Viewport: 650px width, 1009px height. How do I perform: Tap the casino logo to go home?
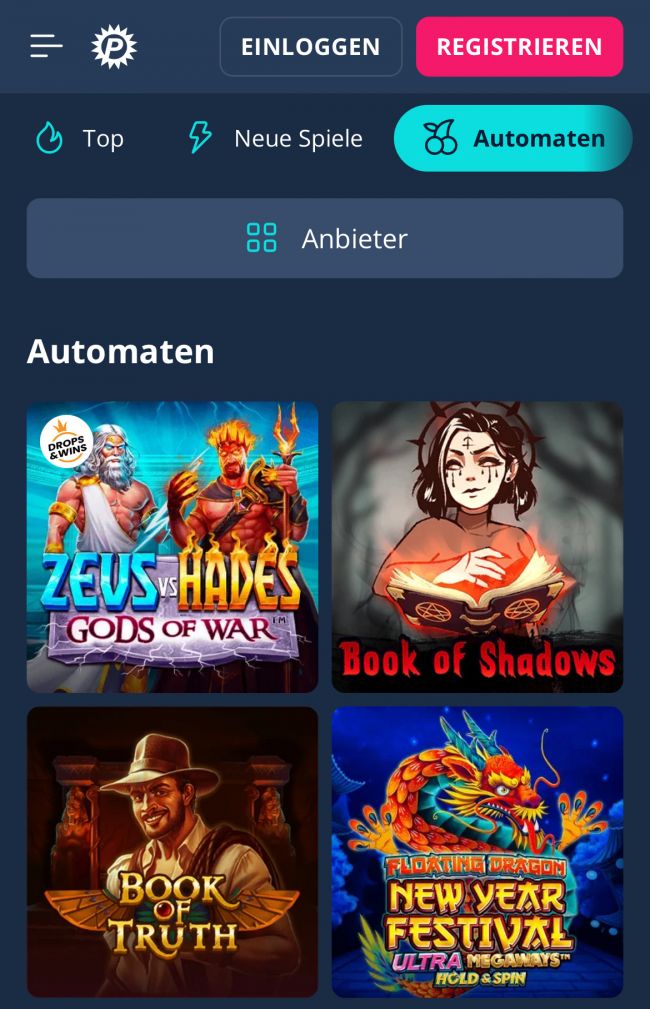click(x=114, y=46)
